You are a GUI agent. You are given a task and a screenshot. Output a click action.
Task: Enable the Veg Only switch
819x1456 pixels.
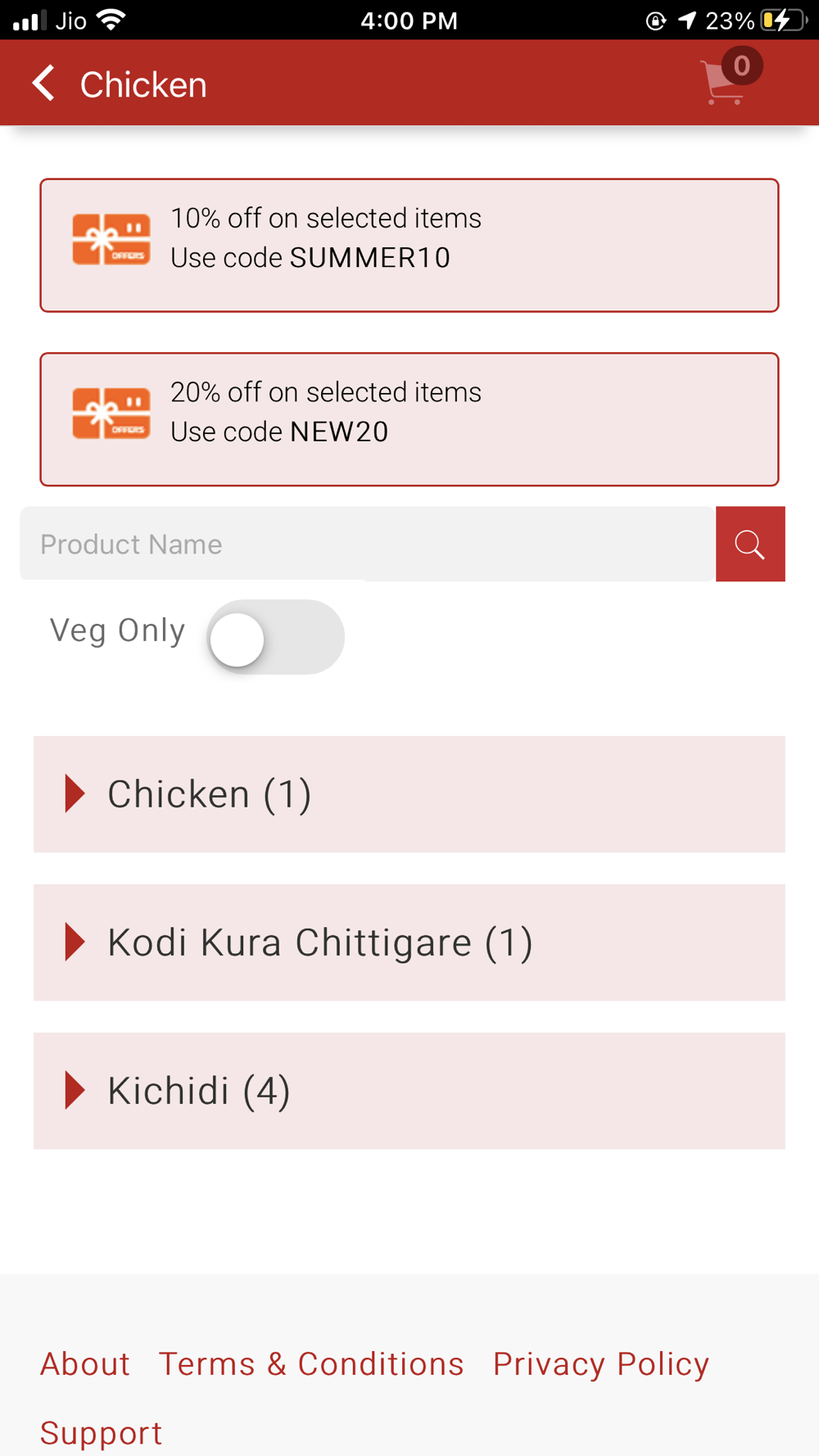275,637
